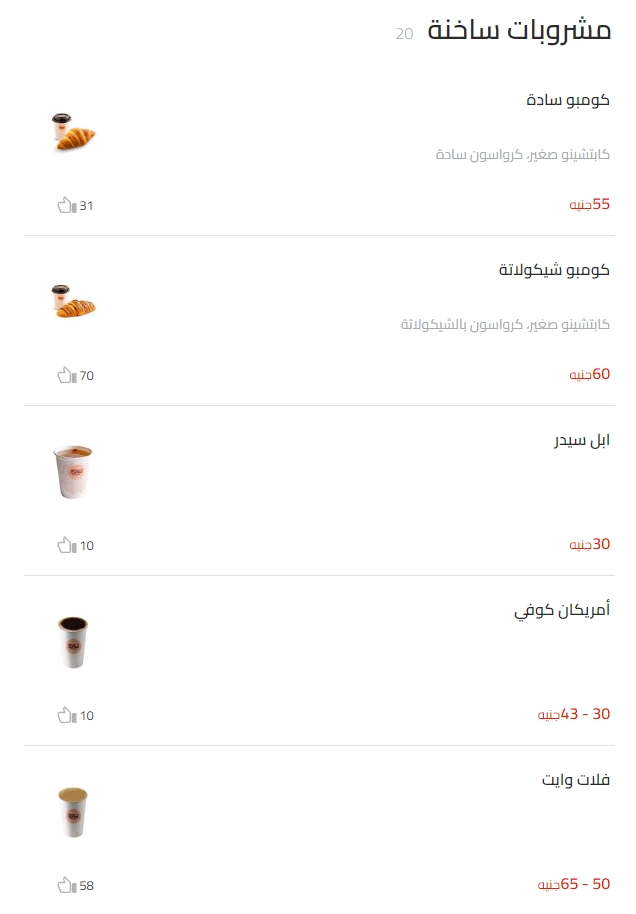
Task: Open the أمريكان كوفي item
Action: pos(561,610)
